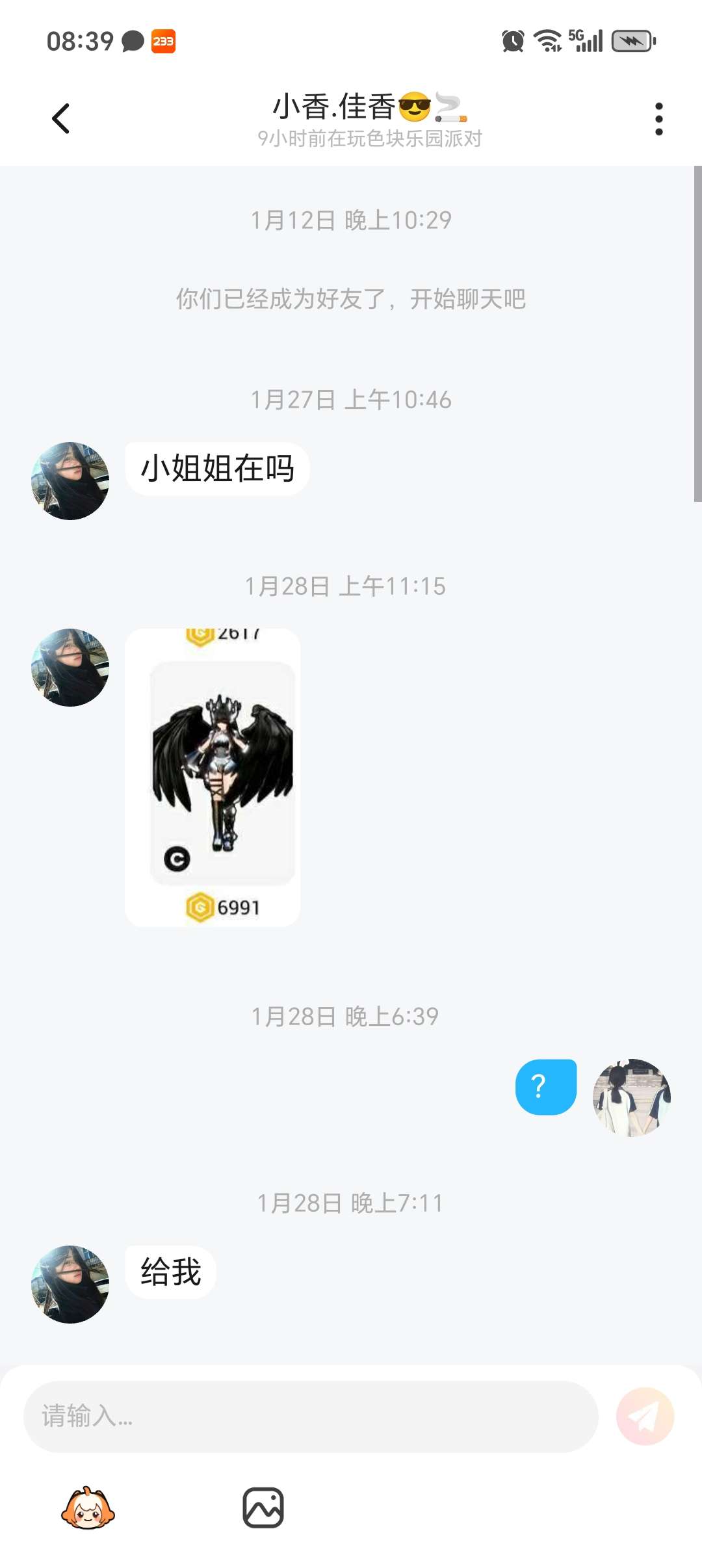The image size is (702, 1568).
Task: Attach a picture from gallery
Action: tap(263, 1508)
